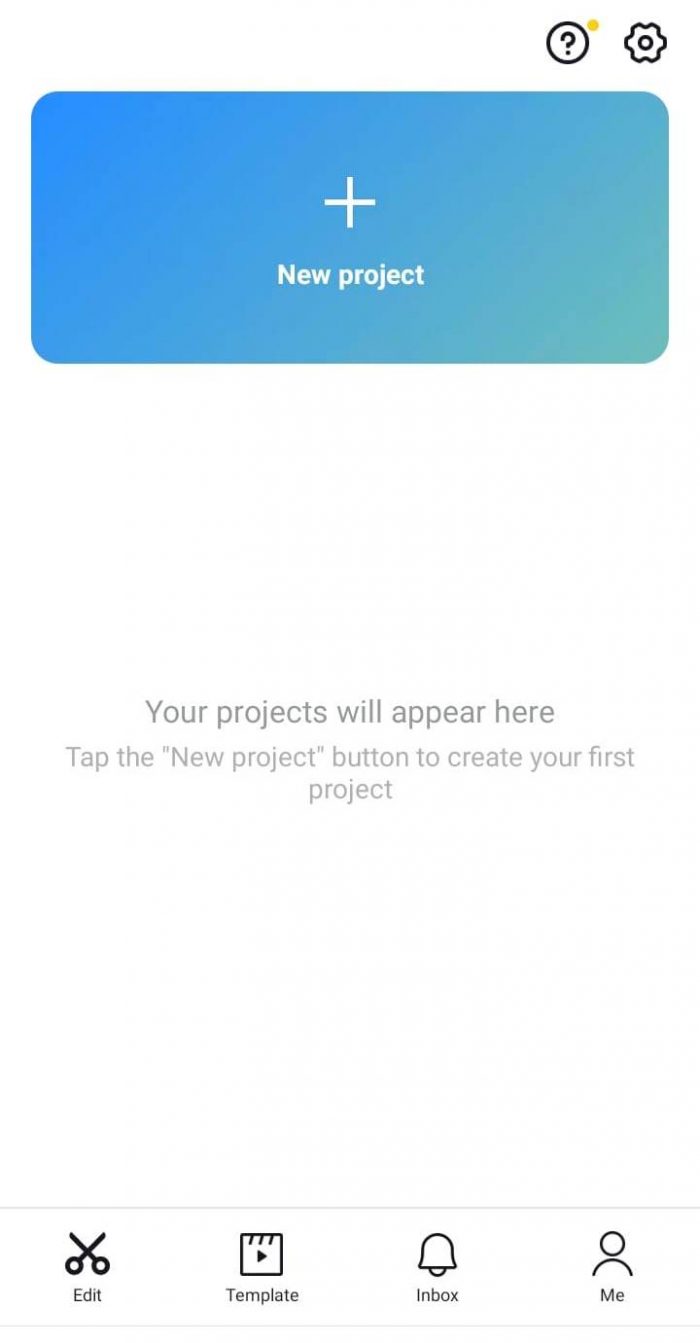Open the Inbox tab
This screenshot has height=1343, width=700.
[437, 1267]
